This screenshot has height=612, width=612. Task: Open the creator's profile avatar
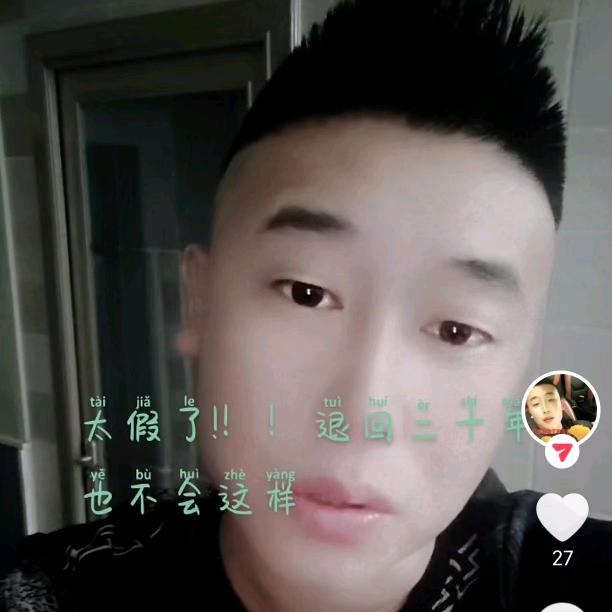click(561, 405)
